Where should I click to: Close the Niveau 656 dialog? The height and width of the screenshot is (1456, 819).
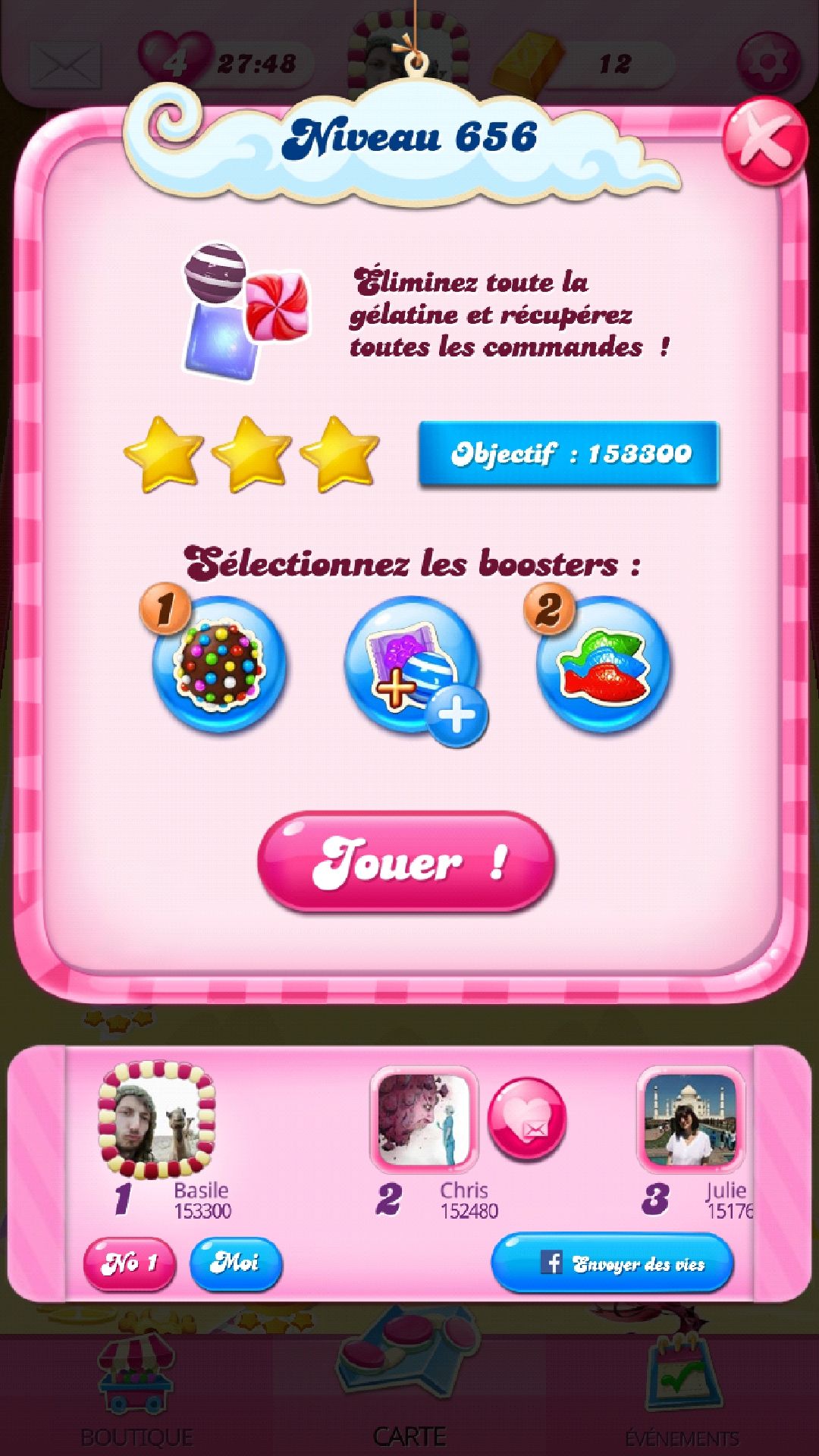tap(764, 142)
